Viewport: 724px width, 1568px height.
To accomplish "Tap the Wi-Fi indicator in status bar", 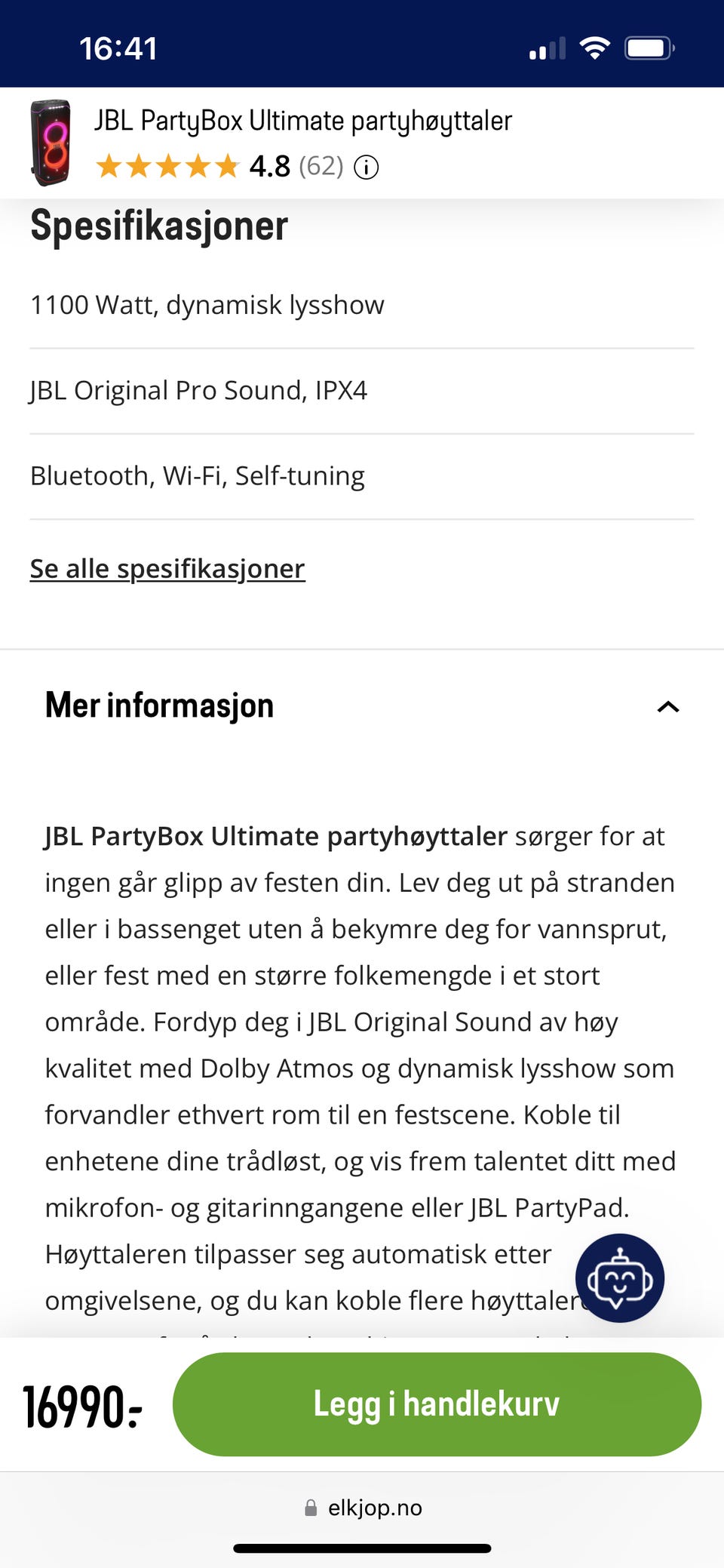I will point(594,48).
